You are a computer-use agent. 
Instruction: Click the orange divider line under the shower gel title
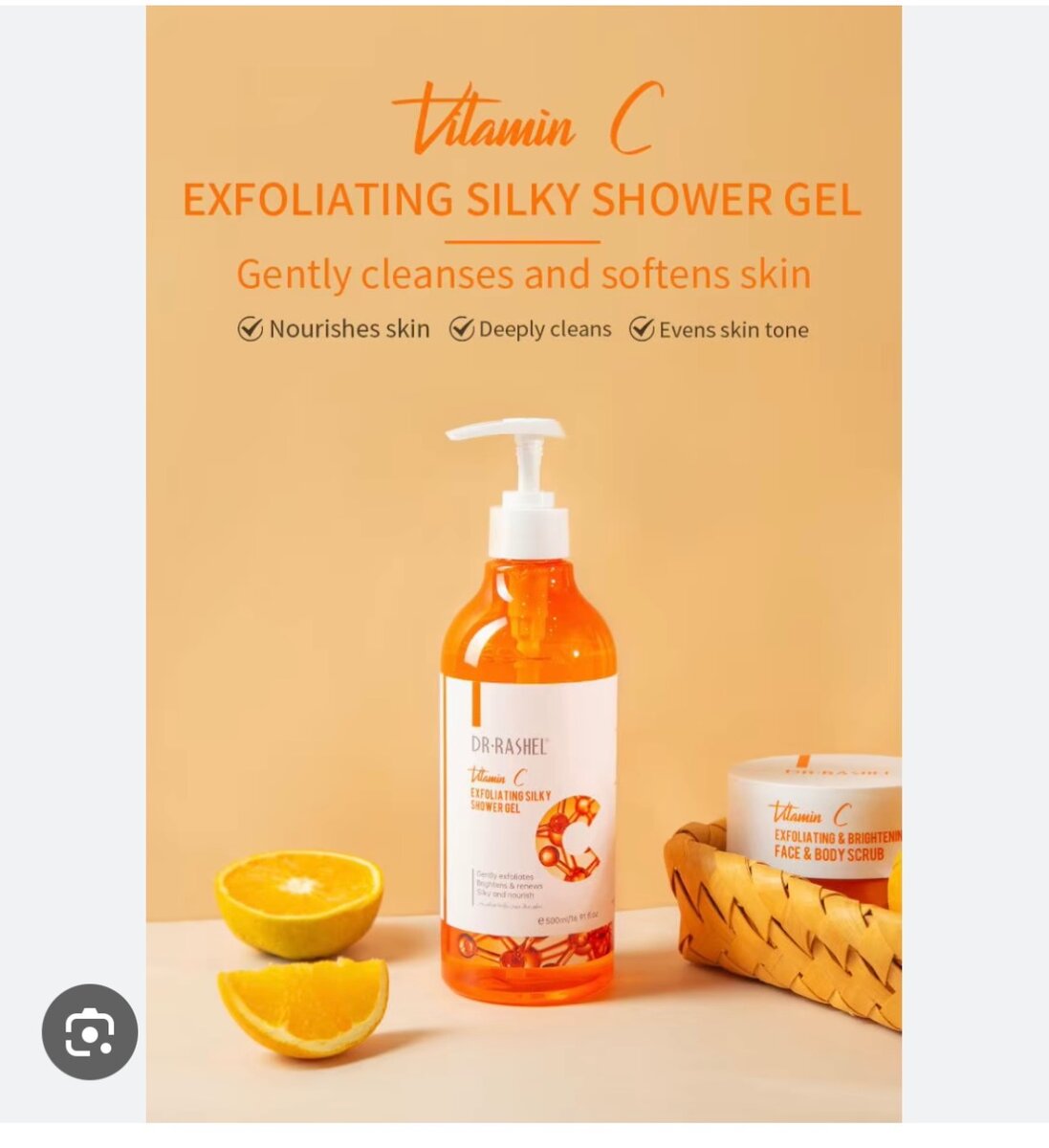click(524, 239)
